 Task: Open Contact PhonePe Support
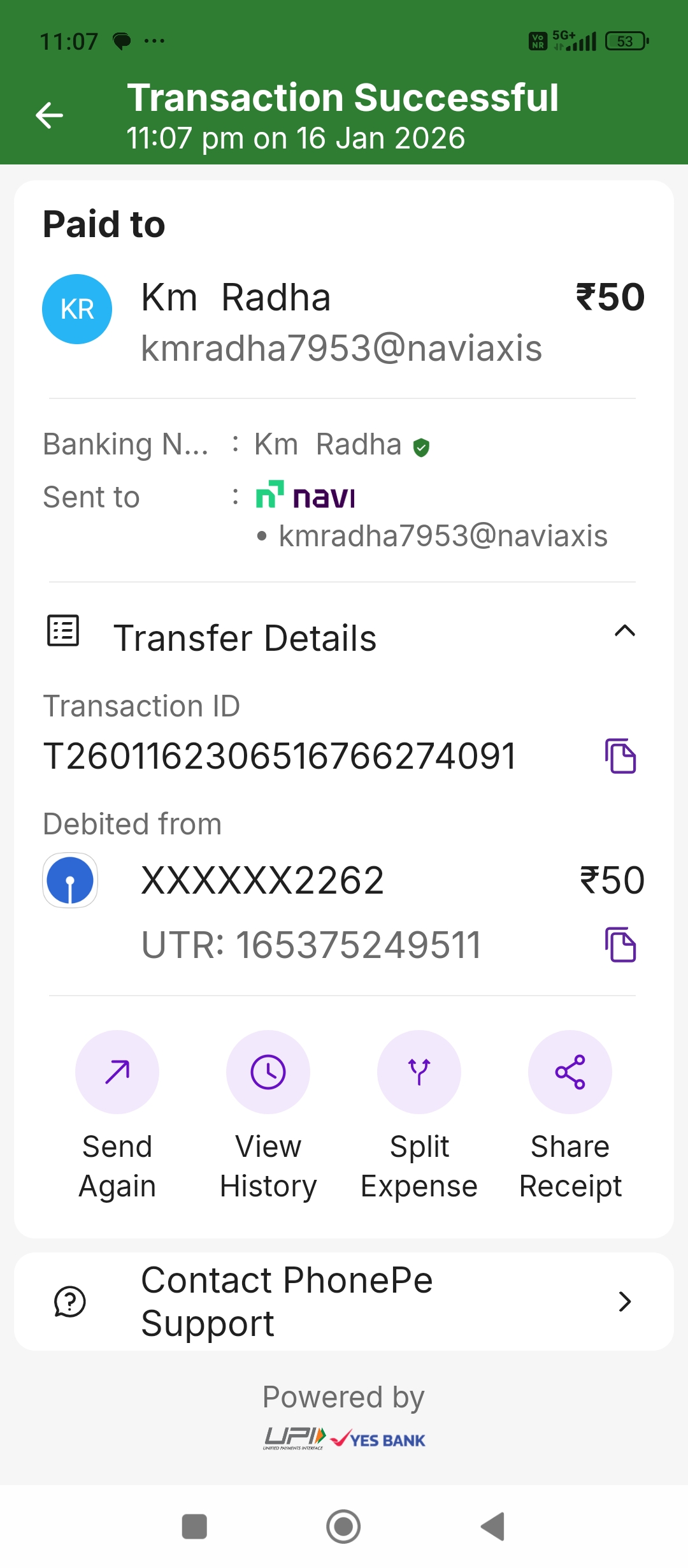point(344,1302)
